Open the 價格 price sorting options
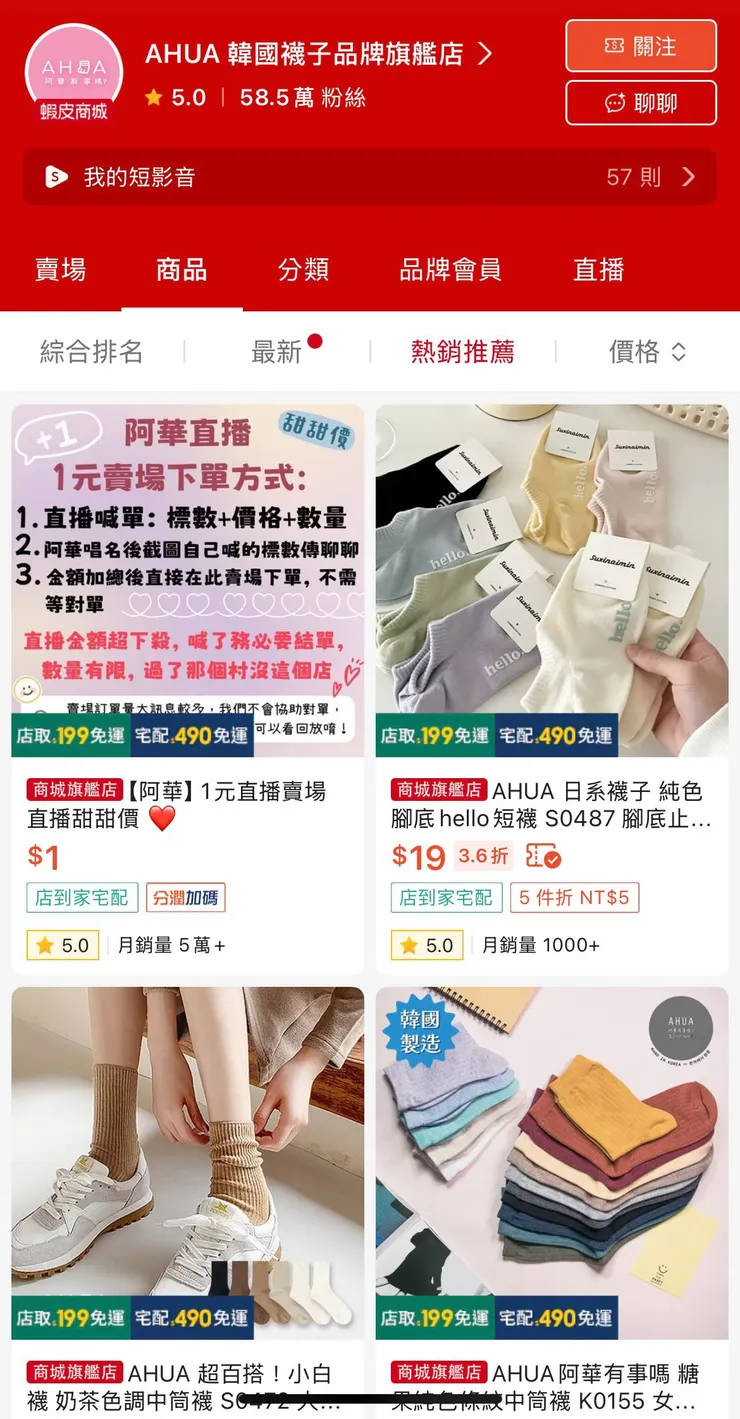The height and width of the screenshot is (1419, 740). click(648, 352)
